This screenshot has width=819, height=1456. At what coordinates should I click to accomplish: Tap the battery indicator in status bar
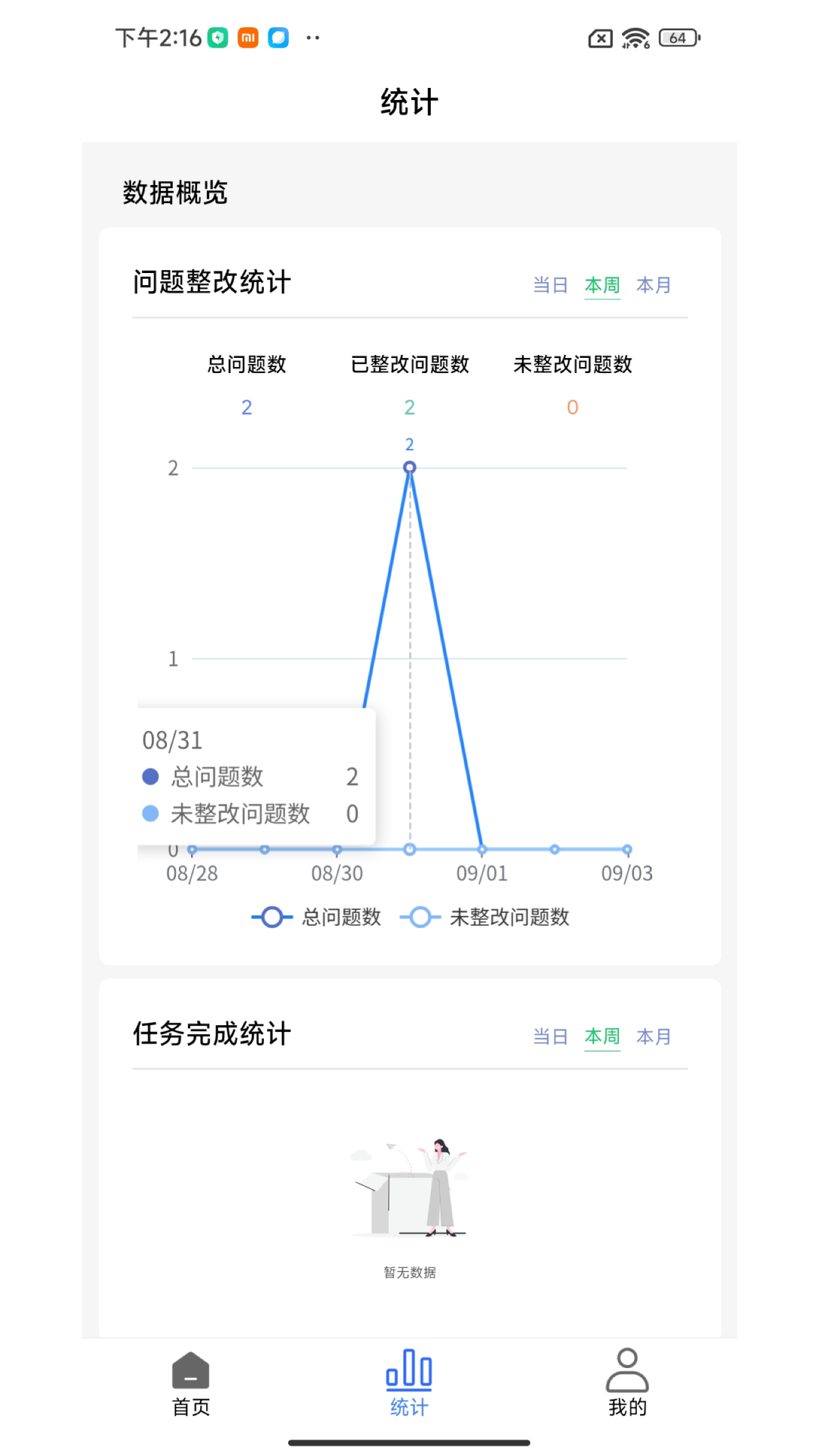(x=677, y=38)
